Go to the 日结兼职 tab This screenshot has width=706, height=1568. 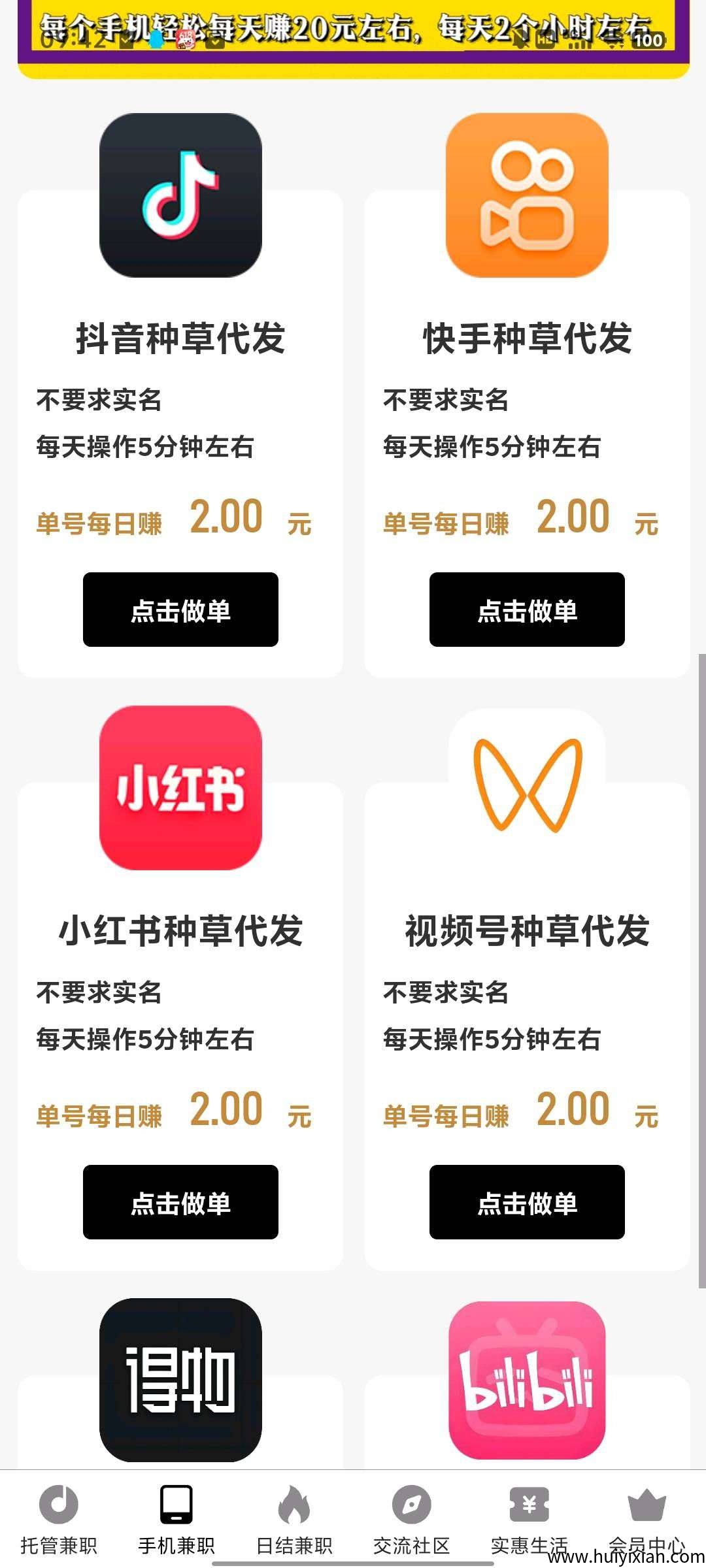pyautogui.click(x=294, y=1519)
